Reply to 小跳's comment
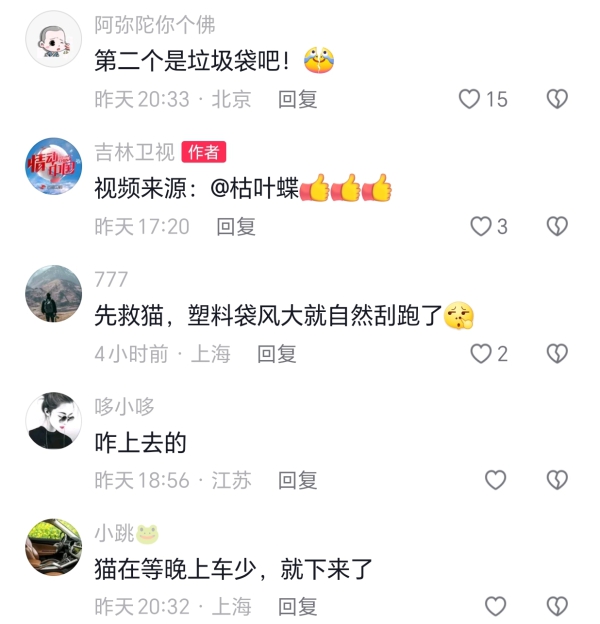 coord(298,606)
